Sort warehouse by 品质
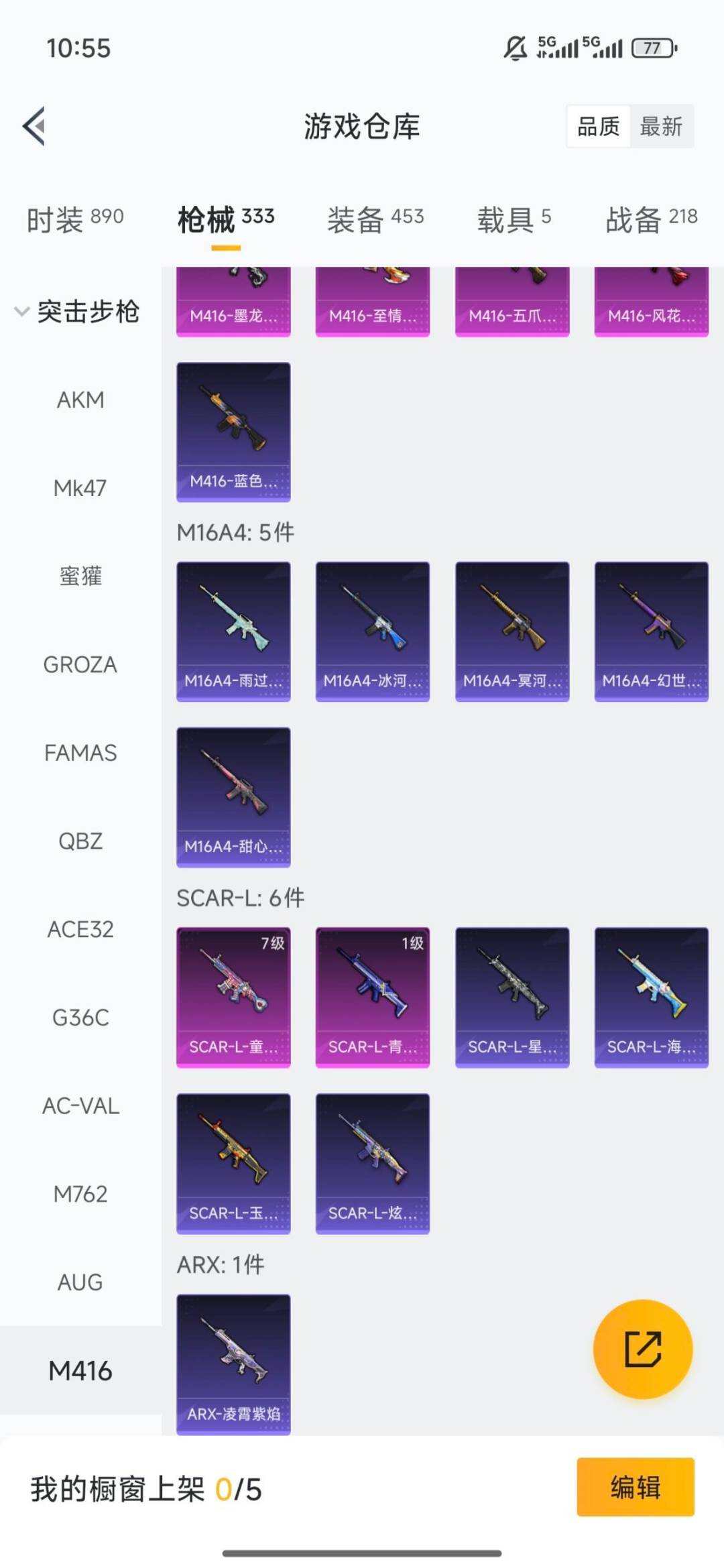 [x=598, y=126]
